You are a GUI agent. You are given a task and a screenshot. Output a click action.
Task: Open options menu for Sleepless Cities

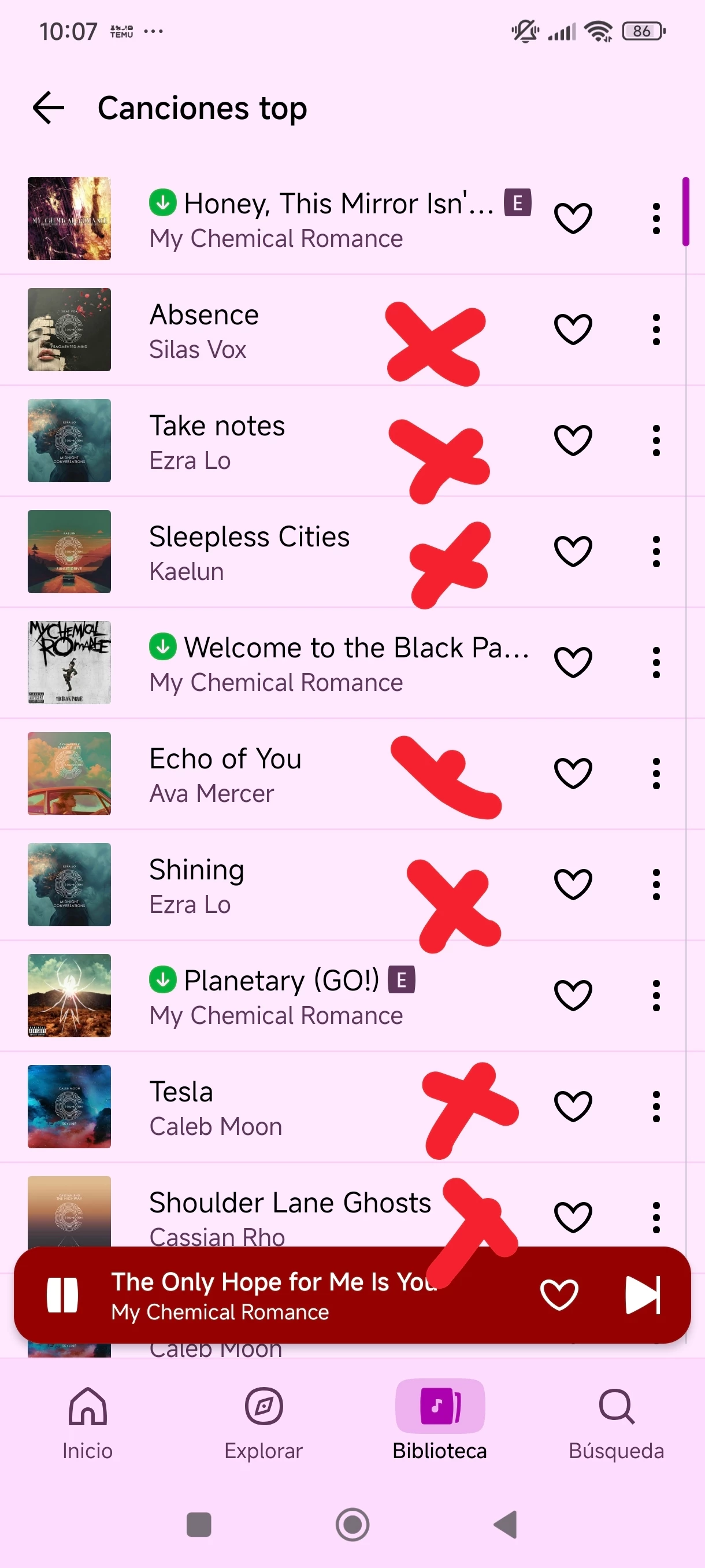[x=656, y=552]
